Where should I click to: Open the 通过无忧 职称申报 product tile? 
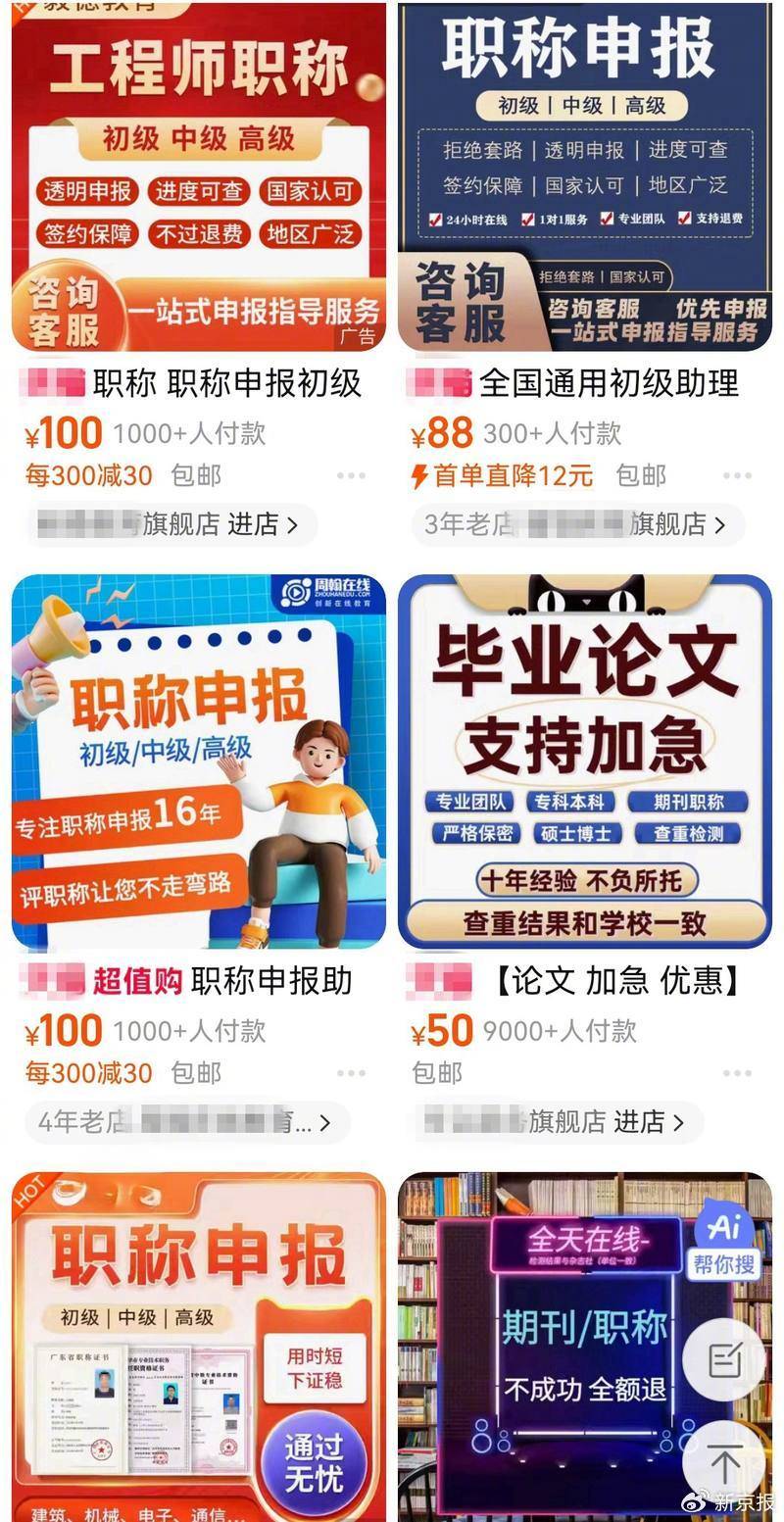click(x=198, y=1343)
